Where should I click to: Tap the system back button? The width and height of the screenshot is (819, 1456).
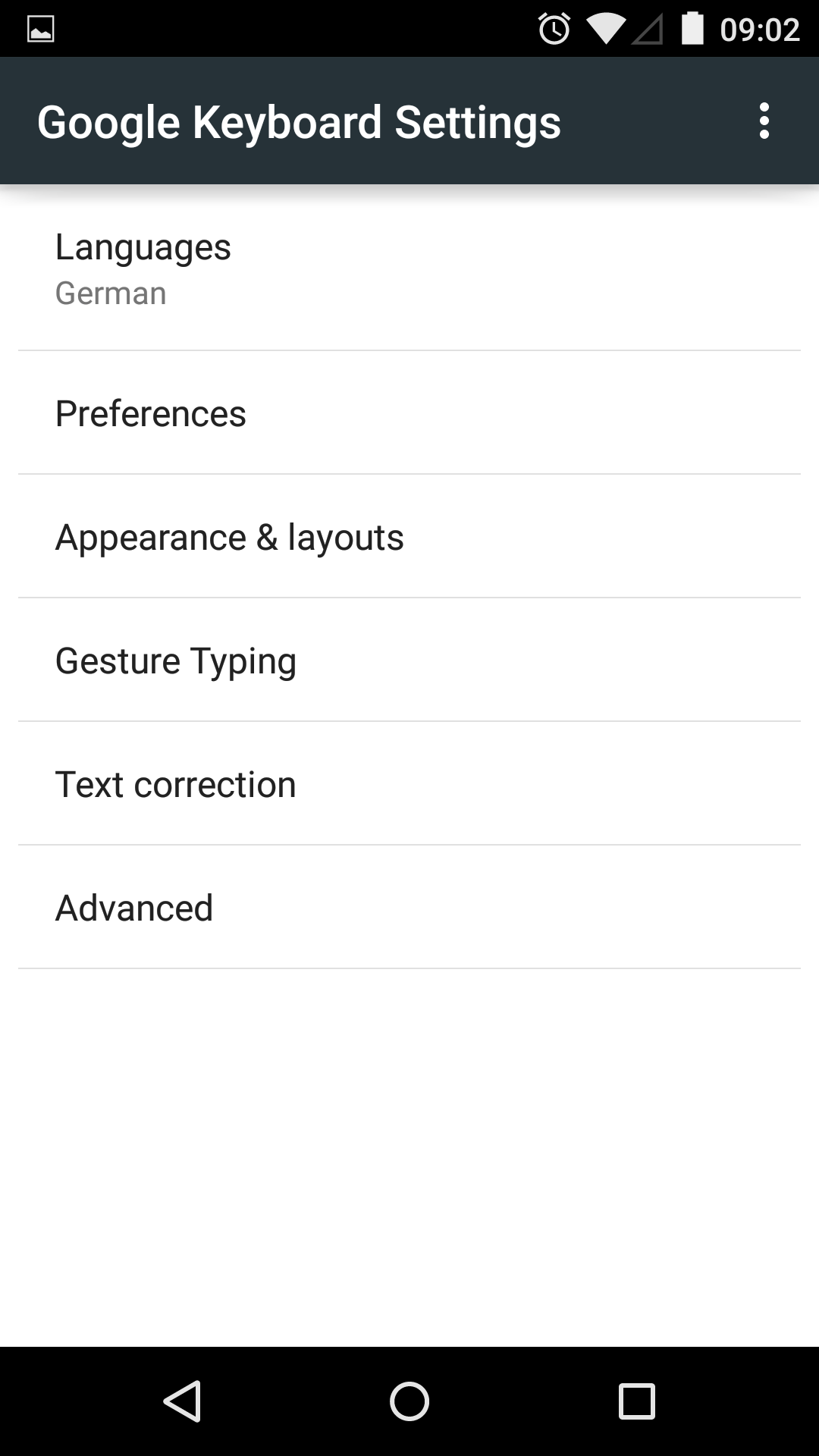coord(183,1401)
